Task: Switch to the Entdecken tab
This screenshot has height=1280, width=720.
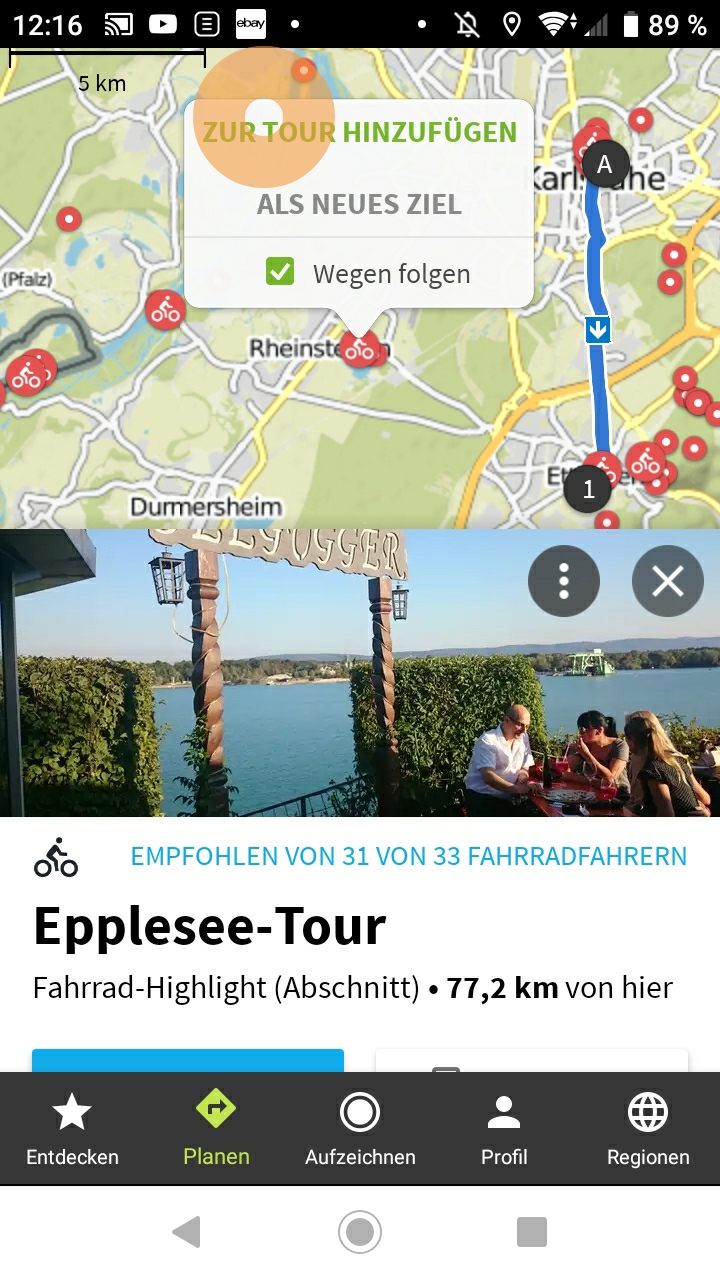Action: click(x=72, y=1130)
